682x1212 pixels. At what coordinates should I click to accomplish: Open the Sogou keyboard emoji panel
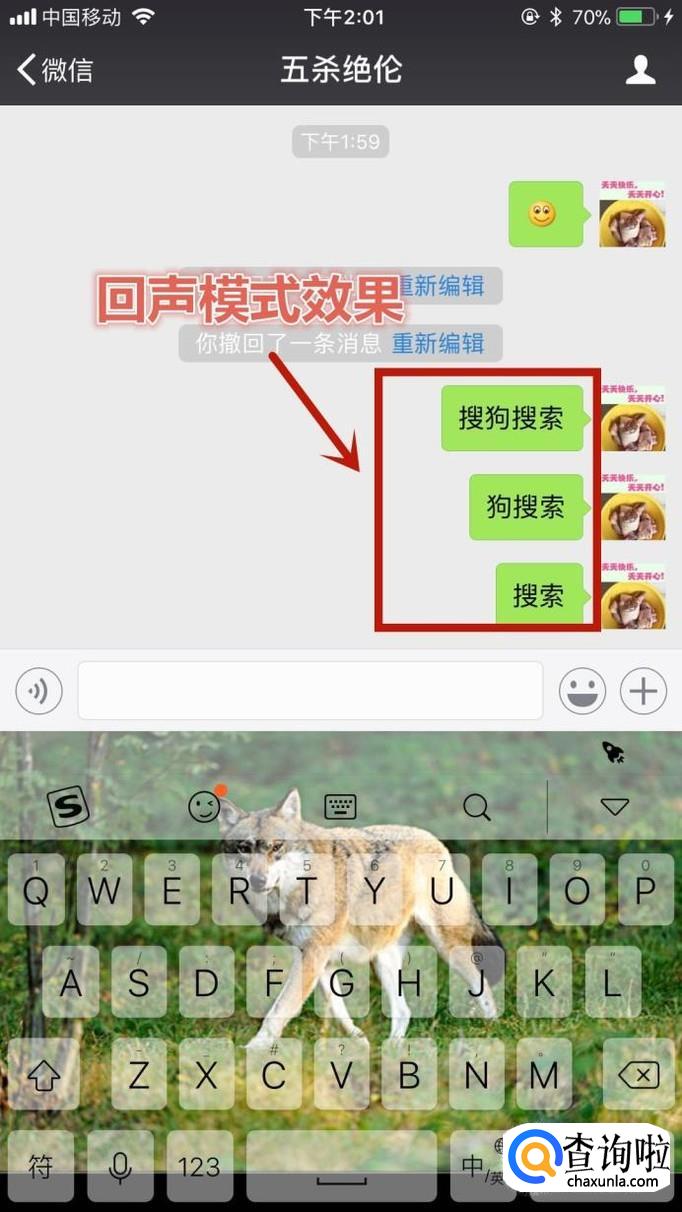pos(205,806)
